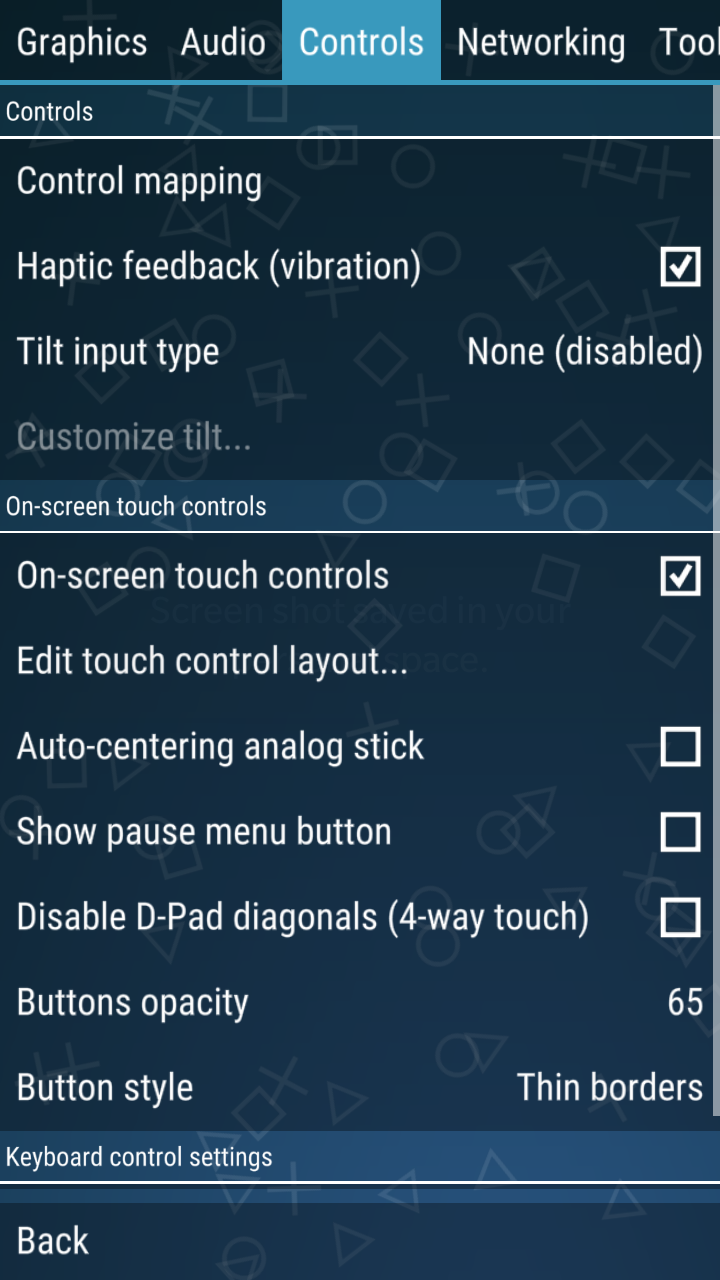Open the Networking tab
The height and width of the screenshot is (1280, 720).
click(540, 42)
